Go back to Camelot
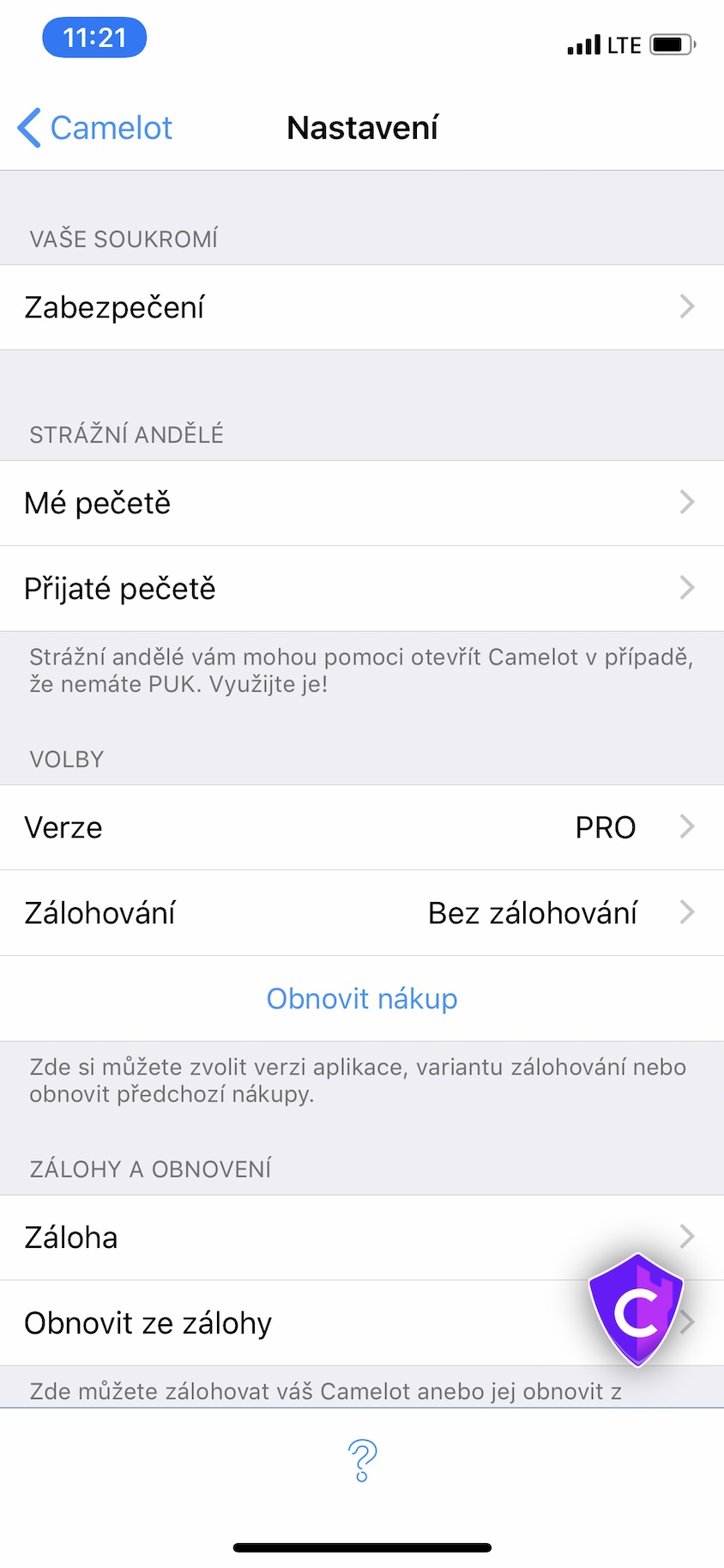This screenshot has height=1568, width=724. pyautogui.click(x=95, y=128)
